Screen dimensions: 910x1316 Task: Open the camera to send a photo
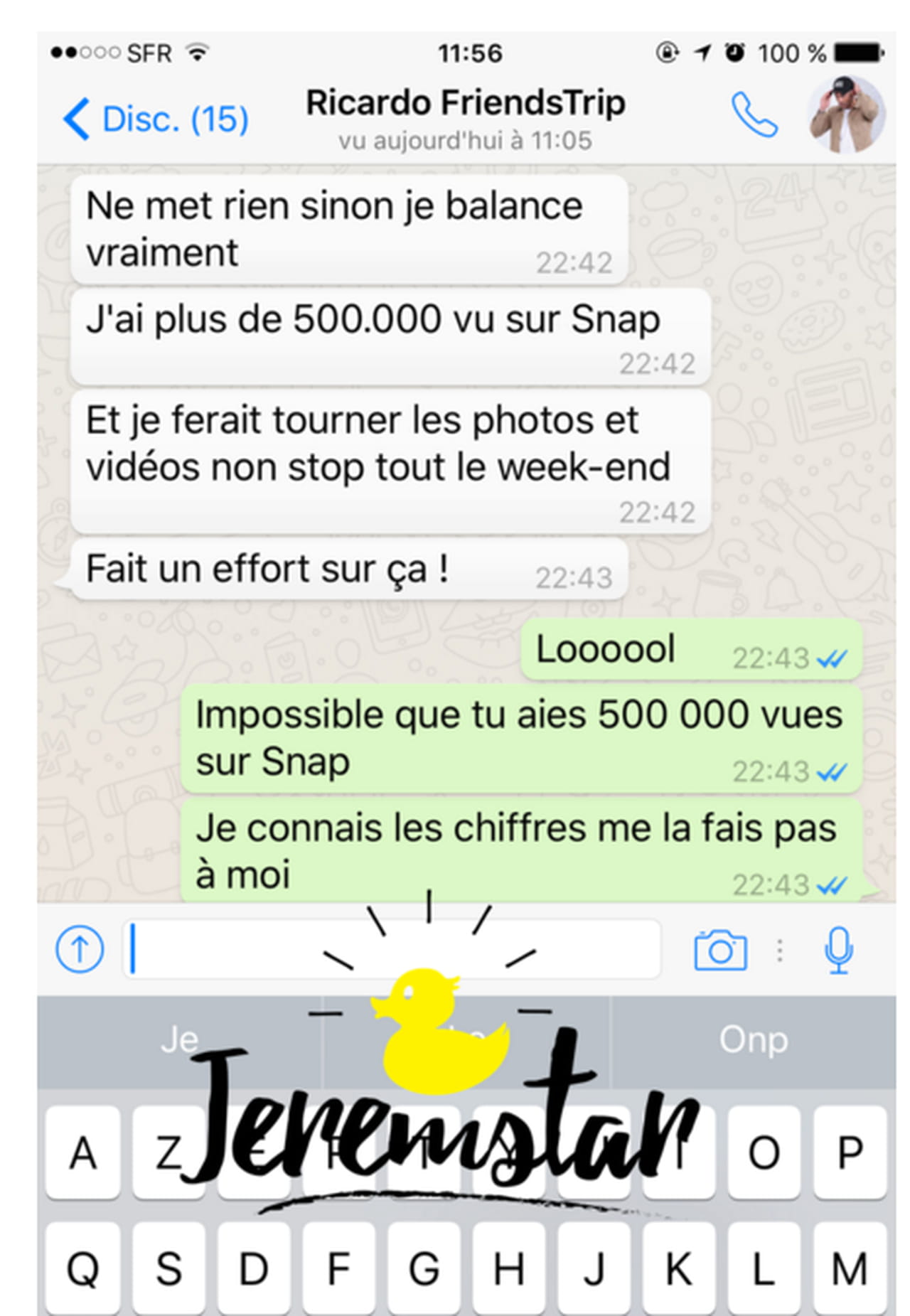pos(719,950)
